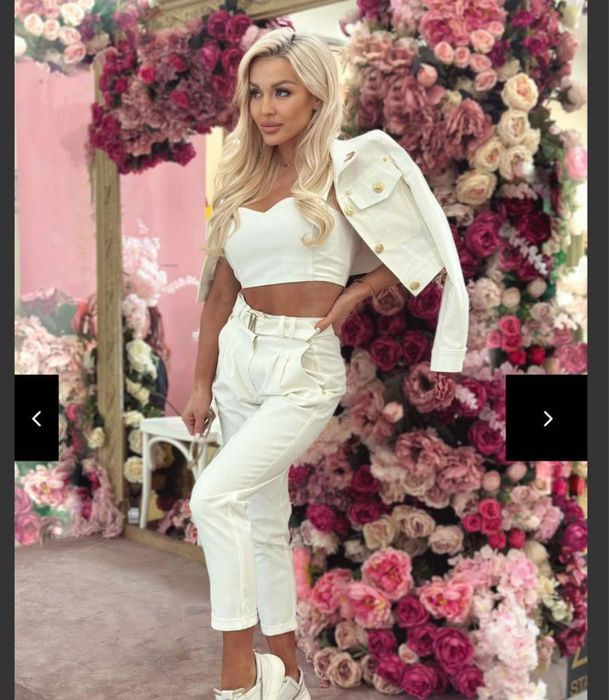Open the white outfit photo full view

click(x=300, y=300)
